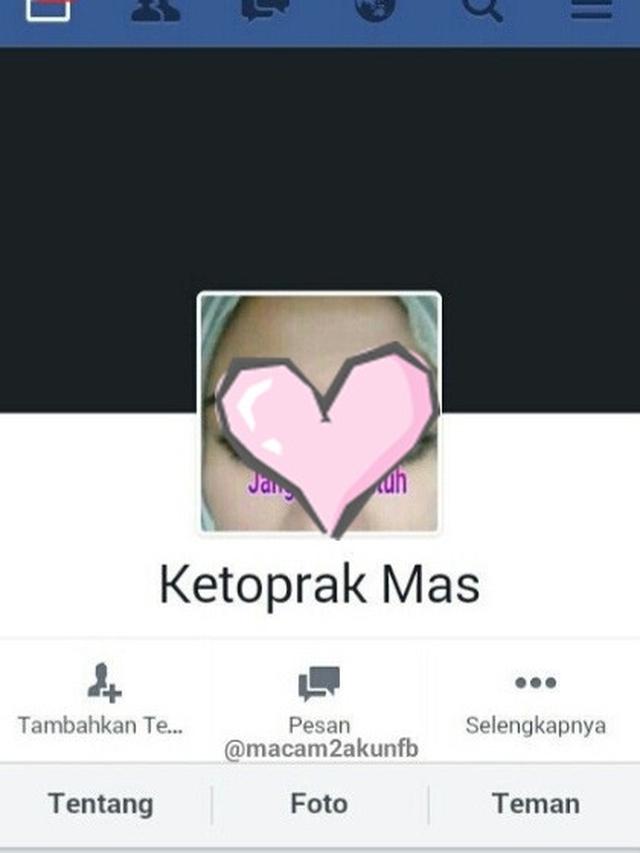This screenshot has width=640, height=853.
Task: Open the messages icon in the top bar
Action: click(265, 10)
